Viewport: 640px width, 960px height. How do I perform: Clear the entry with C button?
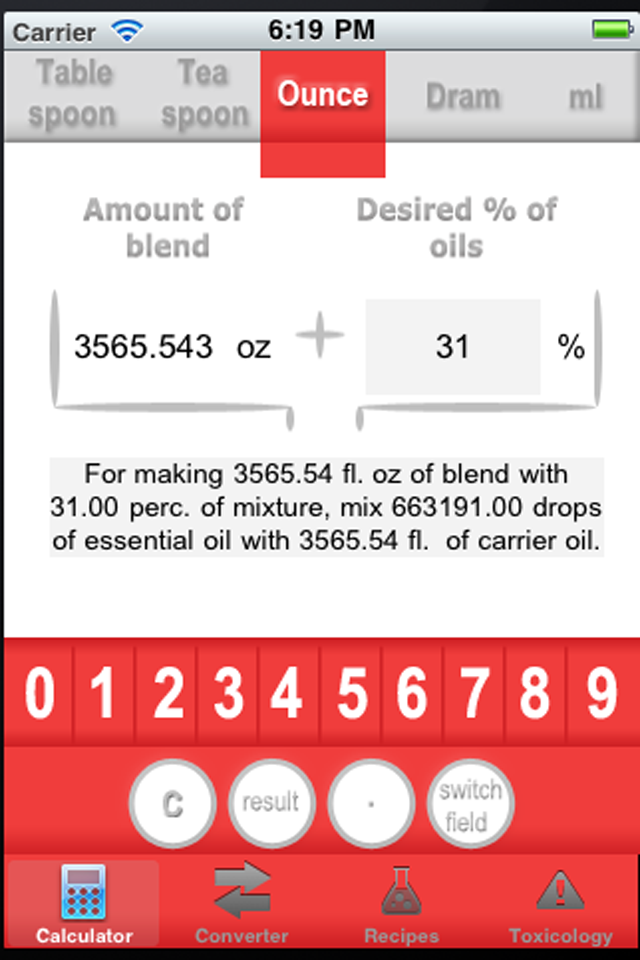(x=172, y=803)
